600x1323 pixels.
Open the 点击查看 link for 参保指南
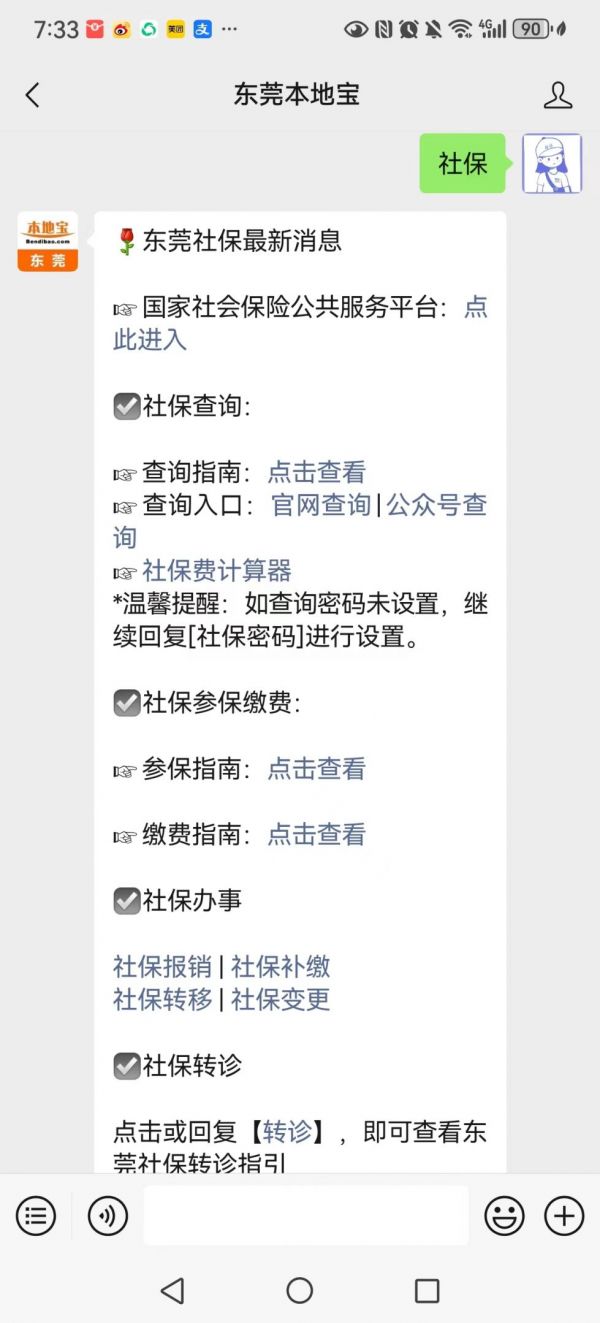click(317, 769)
